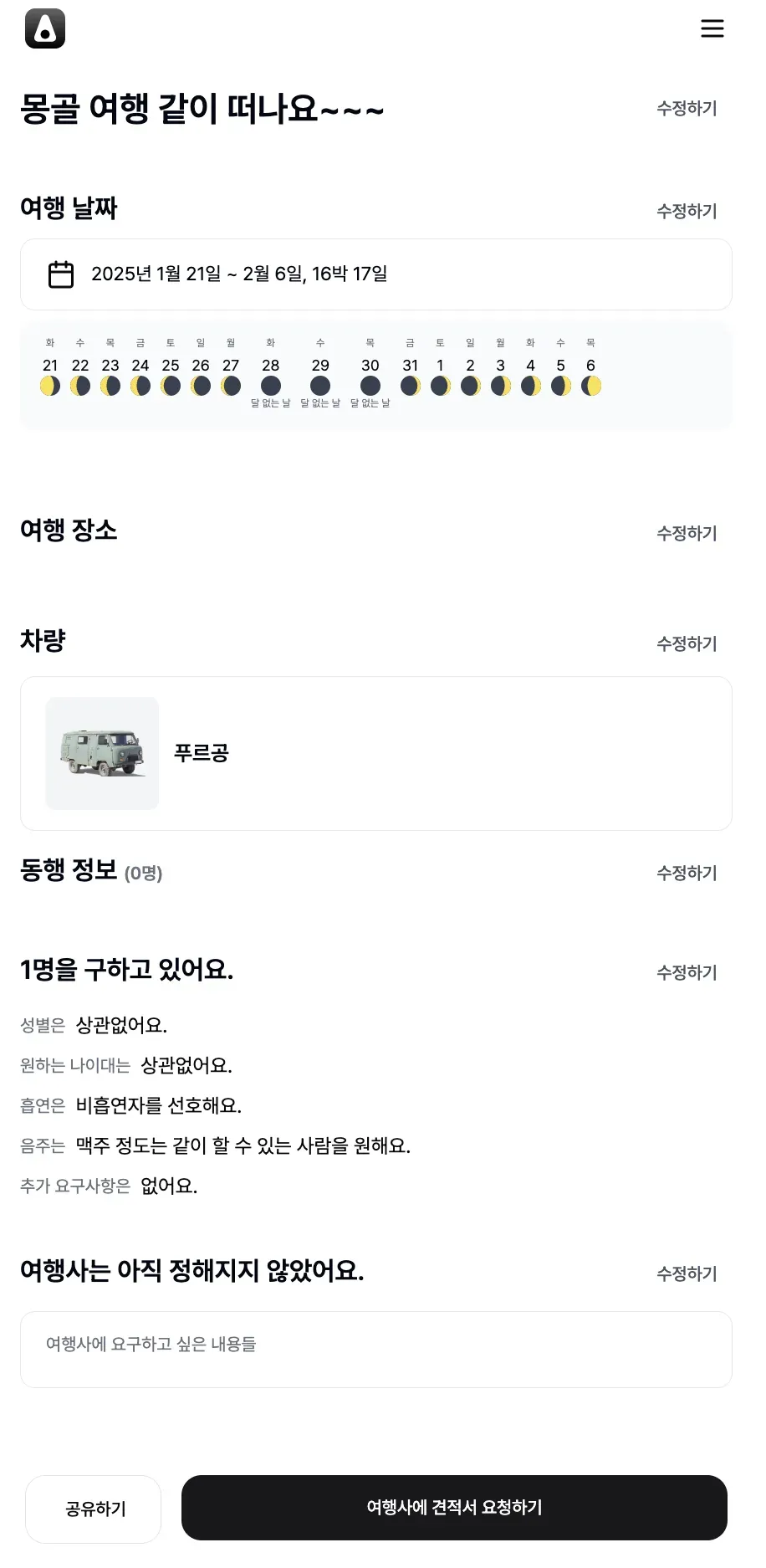
Task: Click 수정하기 beside 차량
Action: click(x=686, y=643)
